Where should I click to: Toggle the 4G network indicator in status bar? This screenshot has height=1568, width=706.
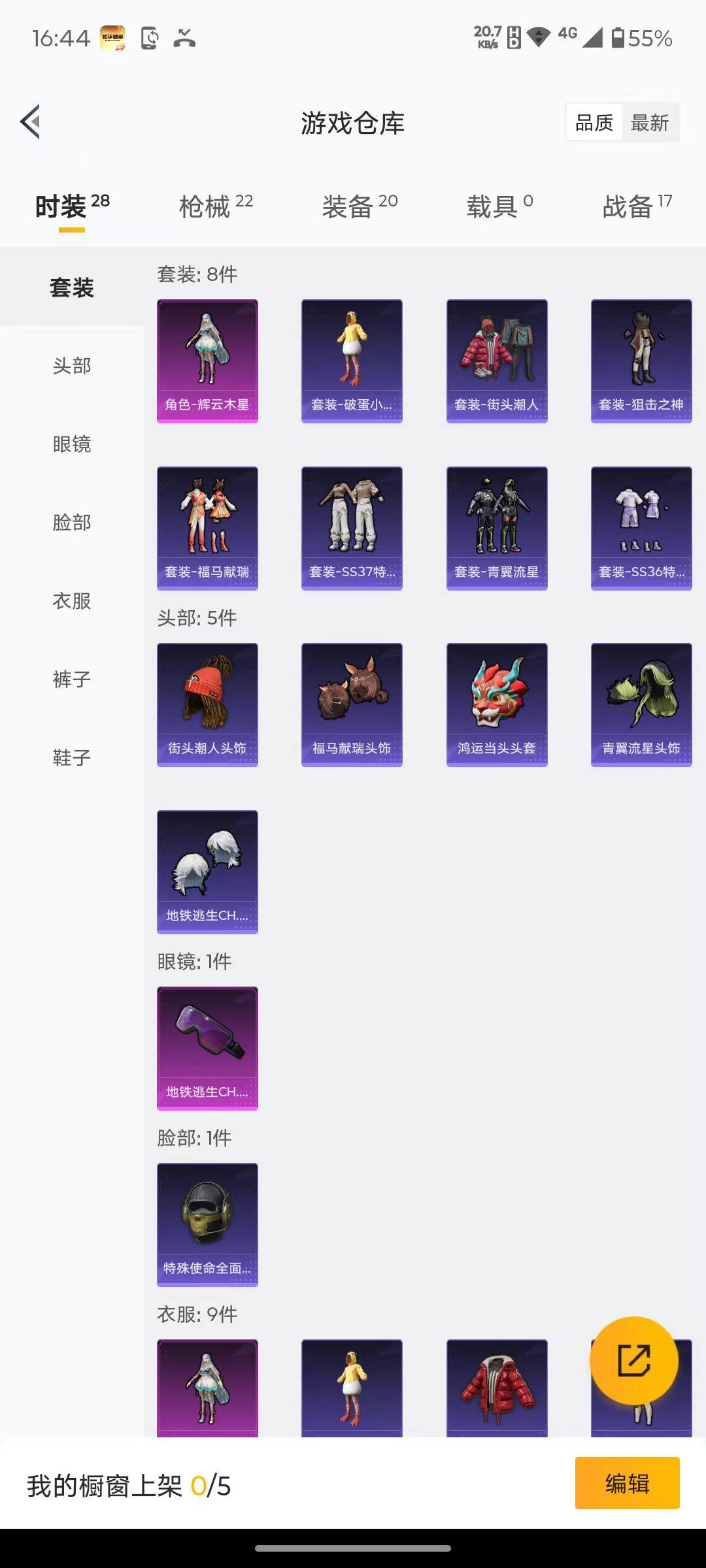click(x=566, y=36)
